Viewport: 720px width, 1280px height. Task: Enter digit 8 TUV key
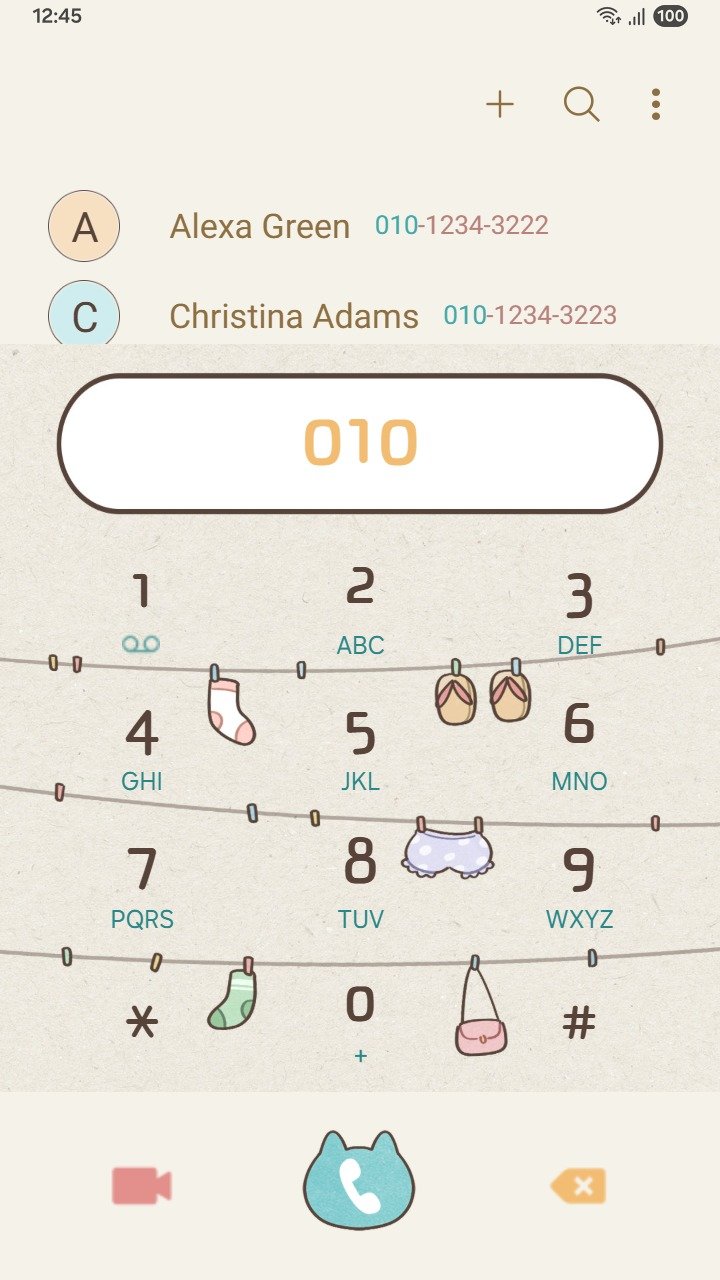[360, 880]
